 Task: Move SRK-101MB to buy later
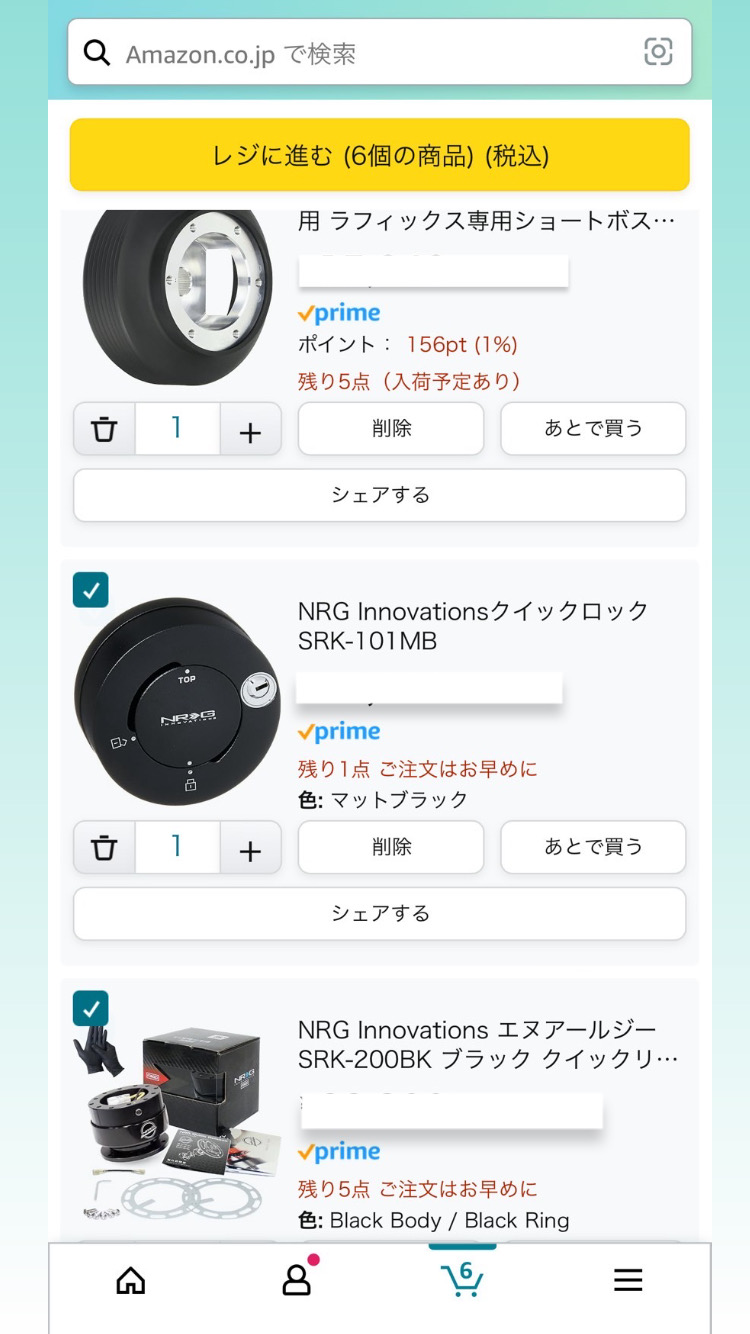(593, 847)
